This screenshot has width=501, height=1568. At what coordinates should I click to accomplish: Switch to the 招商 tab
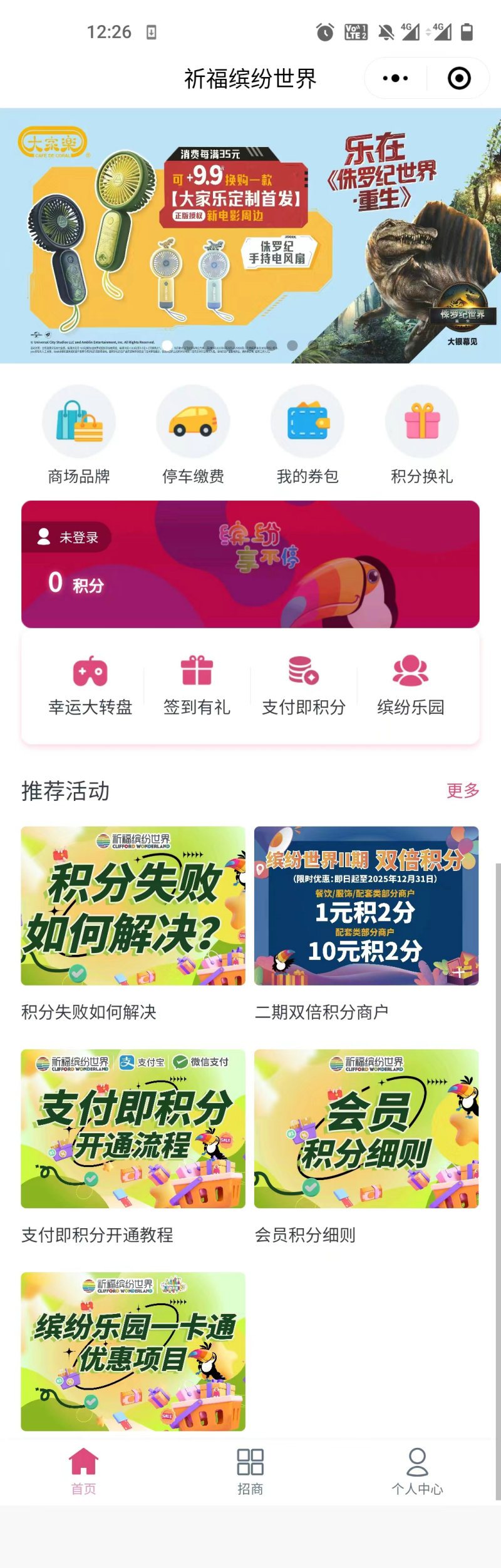pyautogui.click(x=250, y=1471)
